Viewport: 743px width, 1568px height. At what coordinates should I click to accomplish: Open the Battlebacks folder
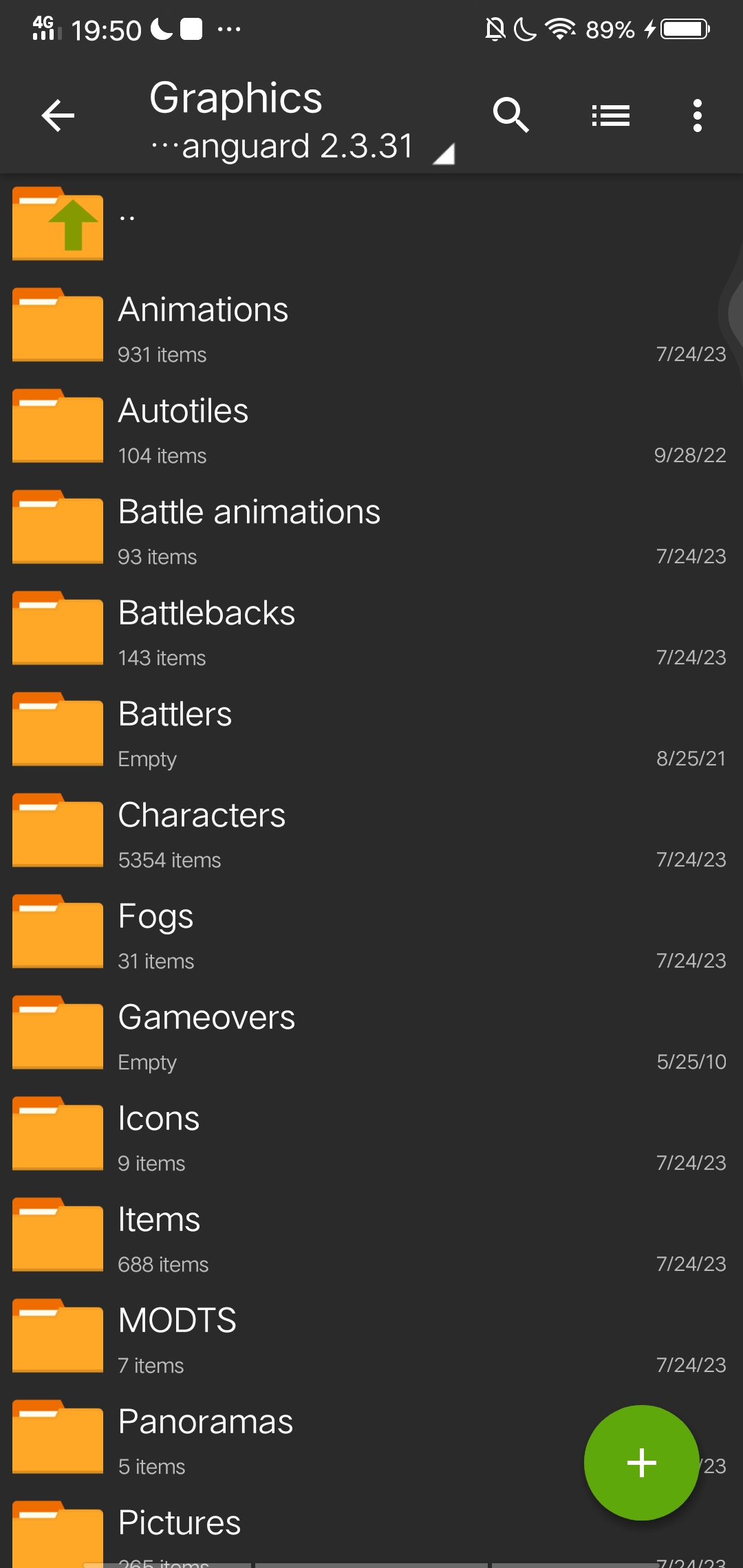click(371, 629)
